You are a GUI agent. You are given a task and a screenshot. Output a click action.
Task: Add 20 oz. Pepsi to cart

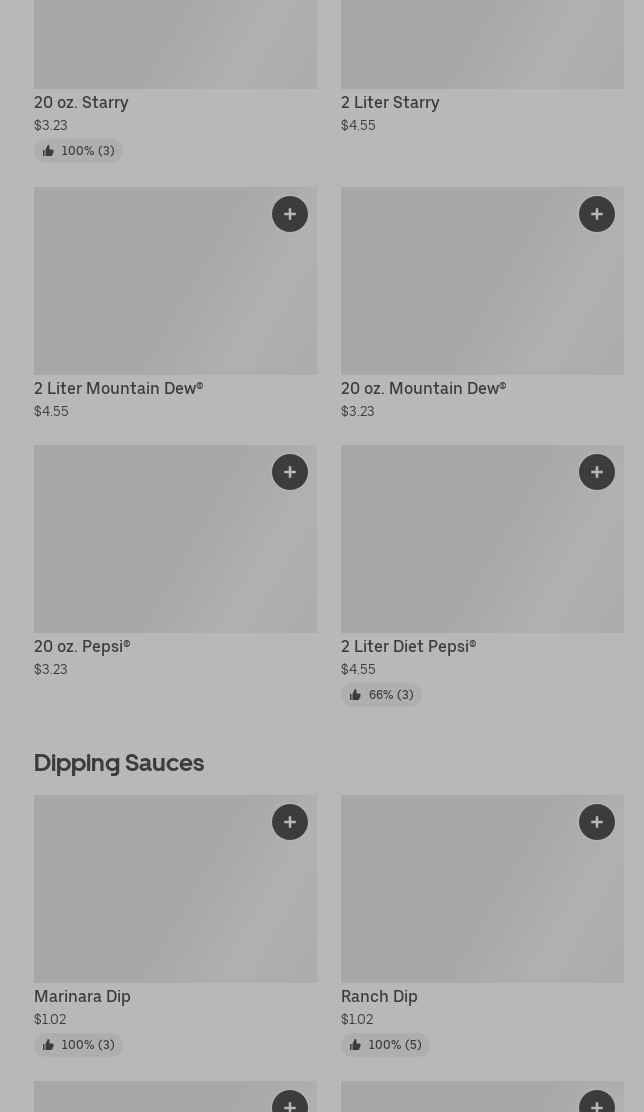point(290,472)
